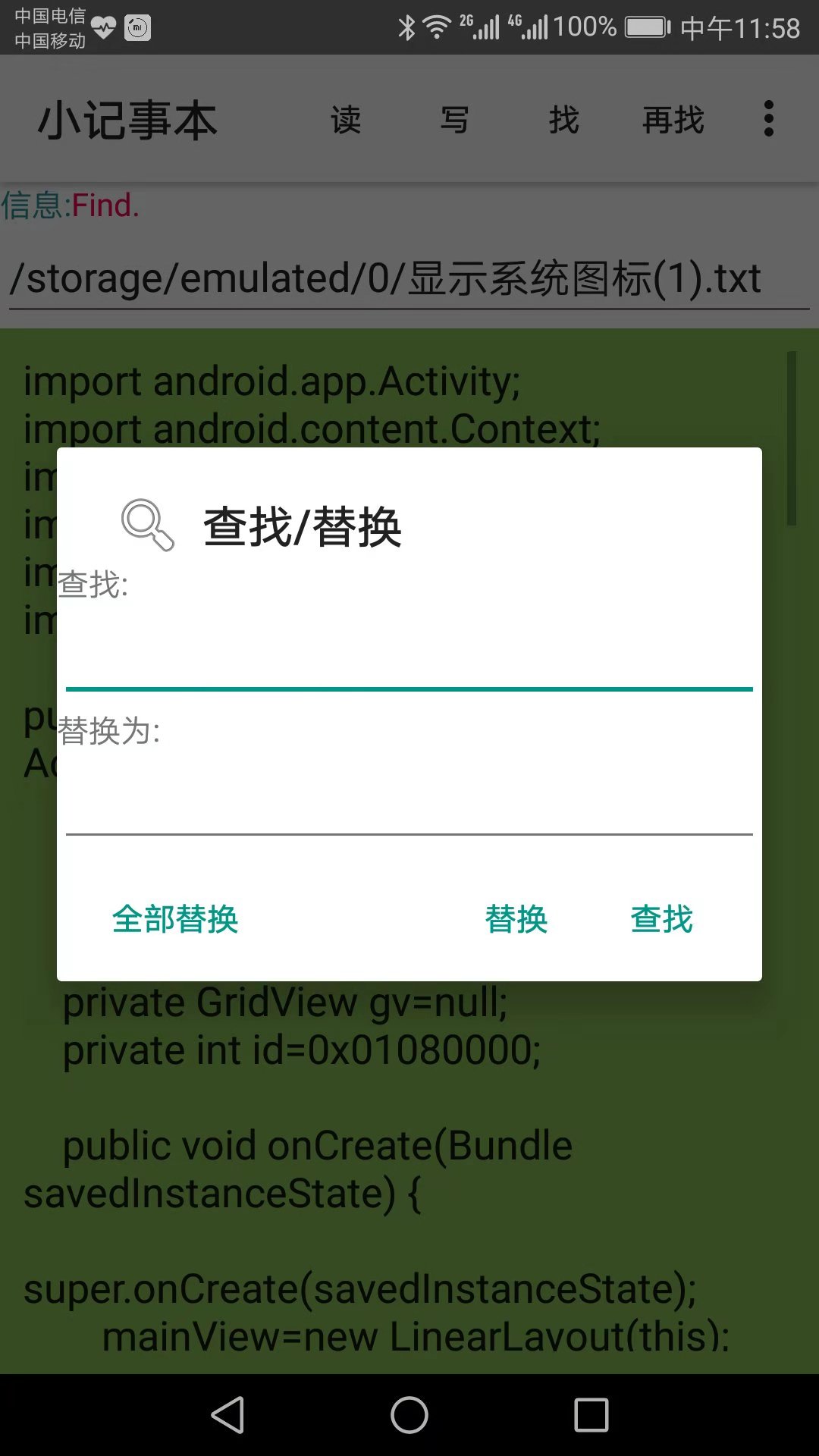Open the overflow menu in the toolbar
Screen dimensions: 819x1456
(767, 119)
